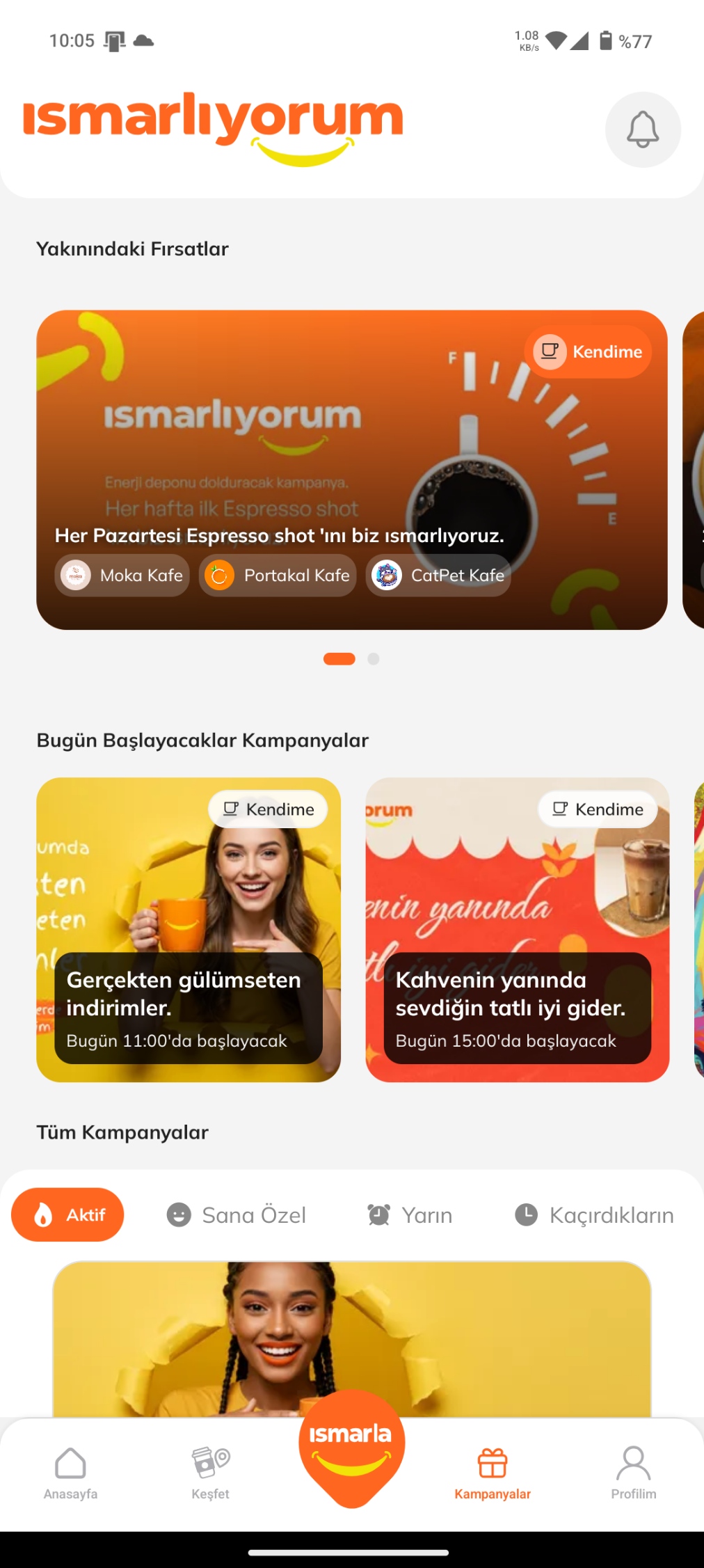Screen dimensions: 704x1568
Task: Show Yarın campaigns
Action: (410, 1215)
